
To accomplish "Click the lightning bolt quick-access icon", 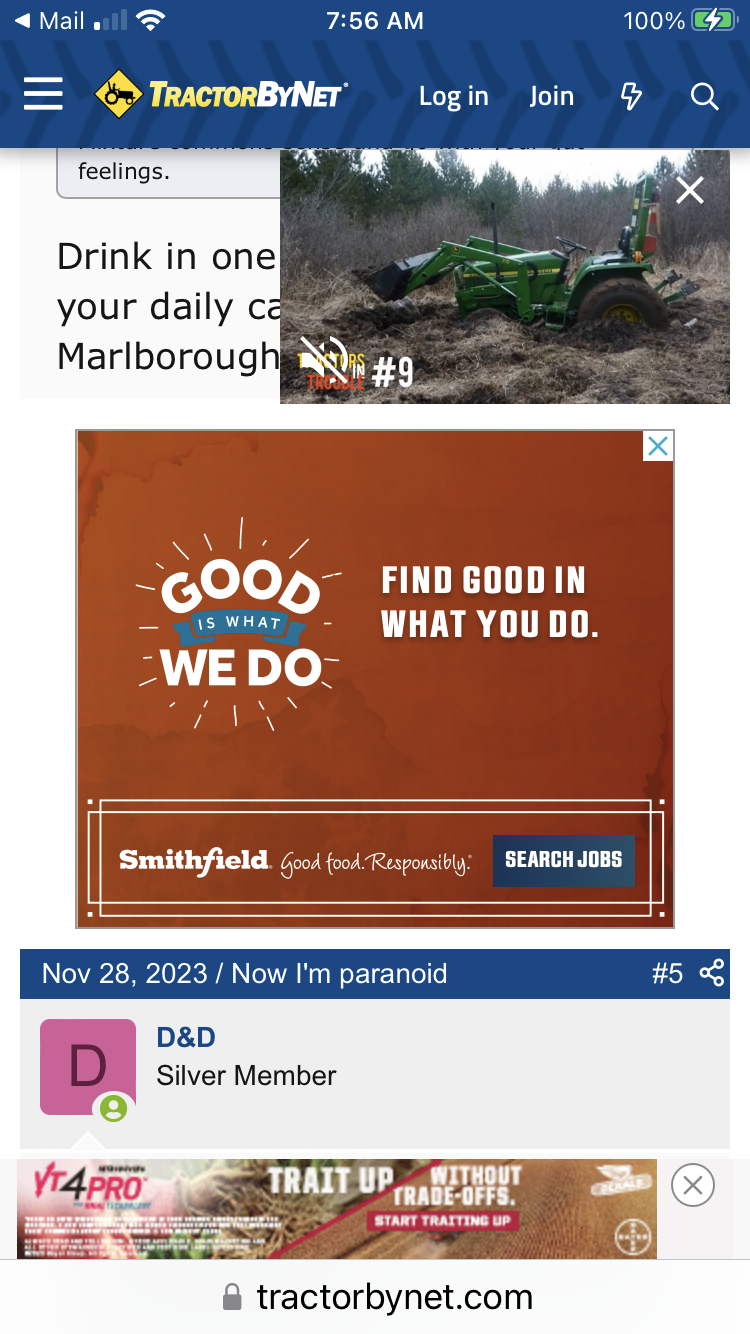I will (630, 96).
